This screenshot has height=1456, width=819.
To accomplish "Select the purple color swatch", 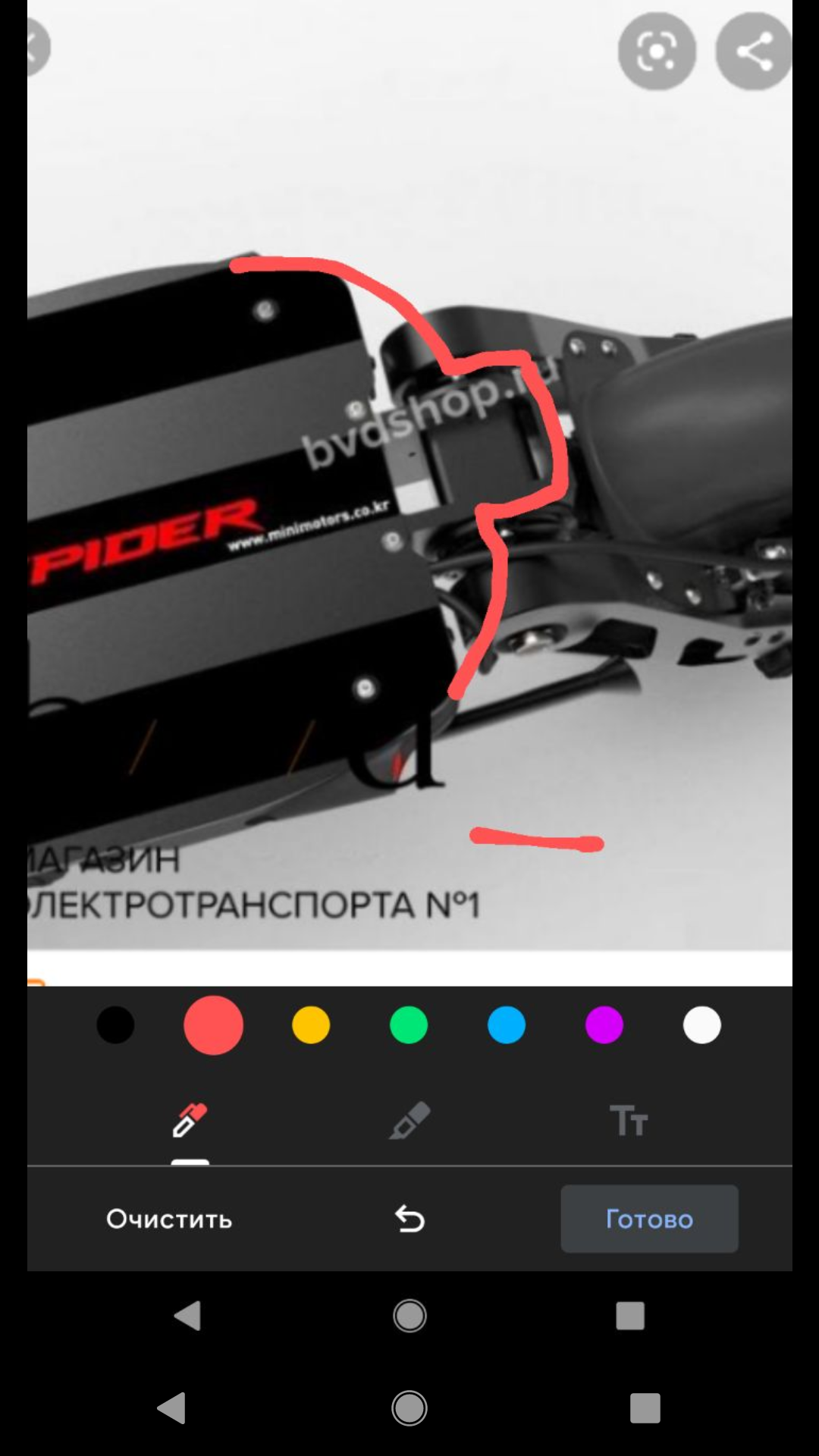I will pyautogui.click(x=604, y=1025).
